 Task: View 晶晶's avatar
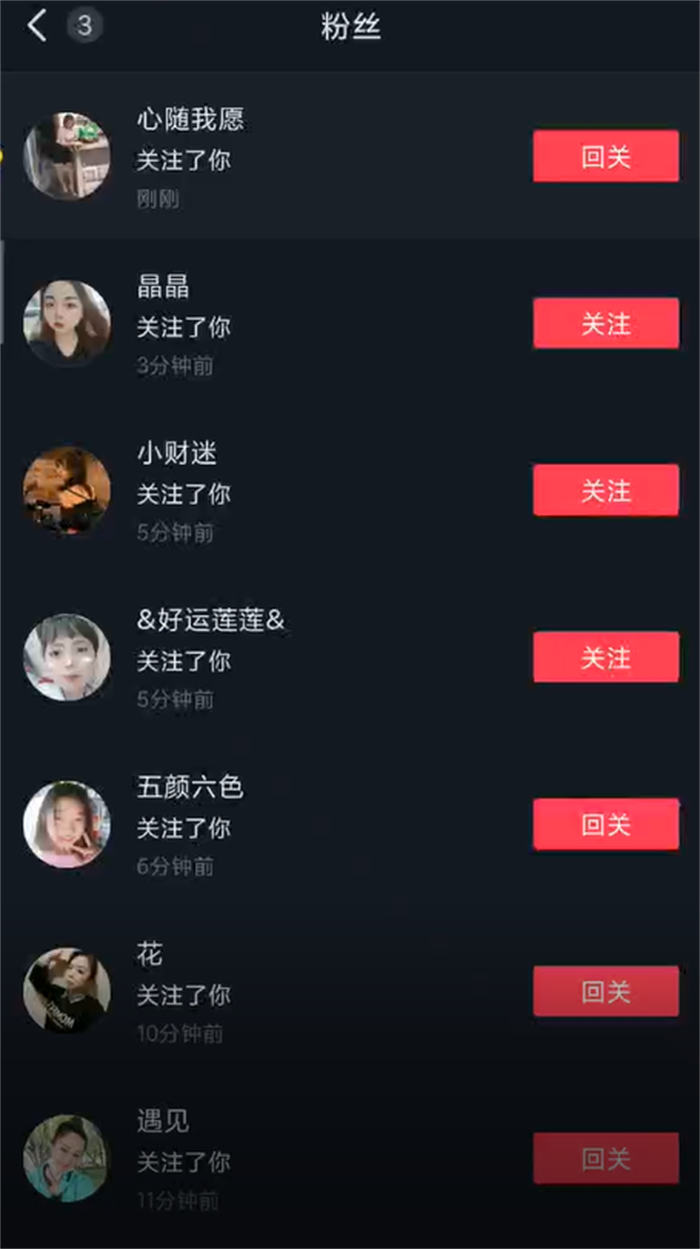[67, 323]
